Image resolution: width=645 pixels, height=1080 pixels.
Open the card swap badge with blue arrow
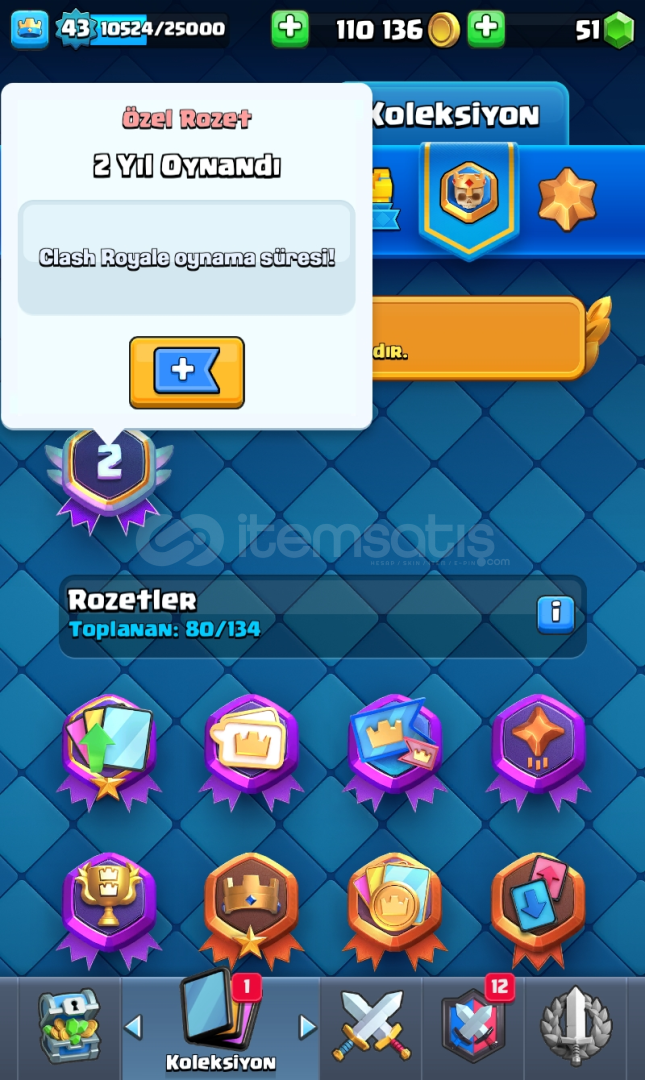click(x=538, y=903)
